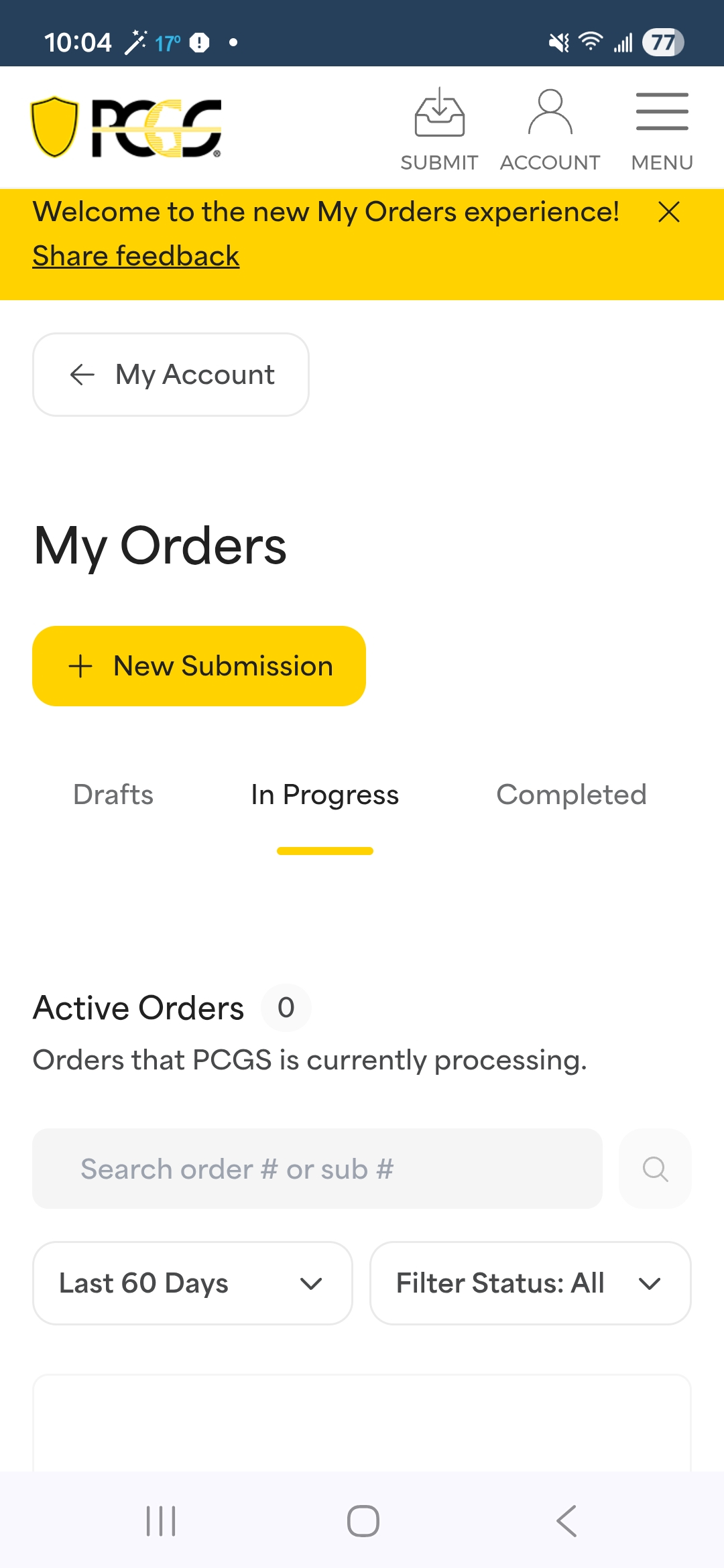Image resolution: width=724 pixels, height=1568 pixels.
Task: Tap the system back button
Action: (x=566, y=1521)
